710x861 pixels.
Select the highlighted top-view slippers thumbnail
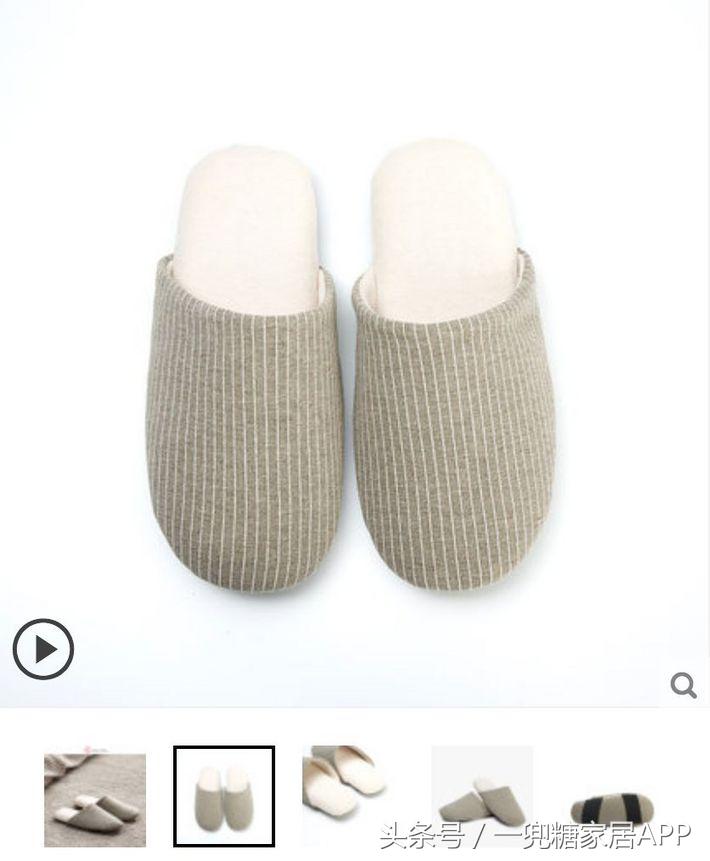pos(224,796)
